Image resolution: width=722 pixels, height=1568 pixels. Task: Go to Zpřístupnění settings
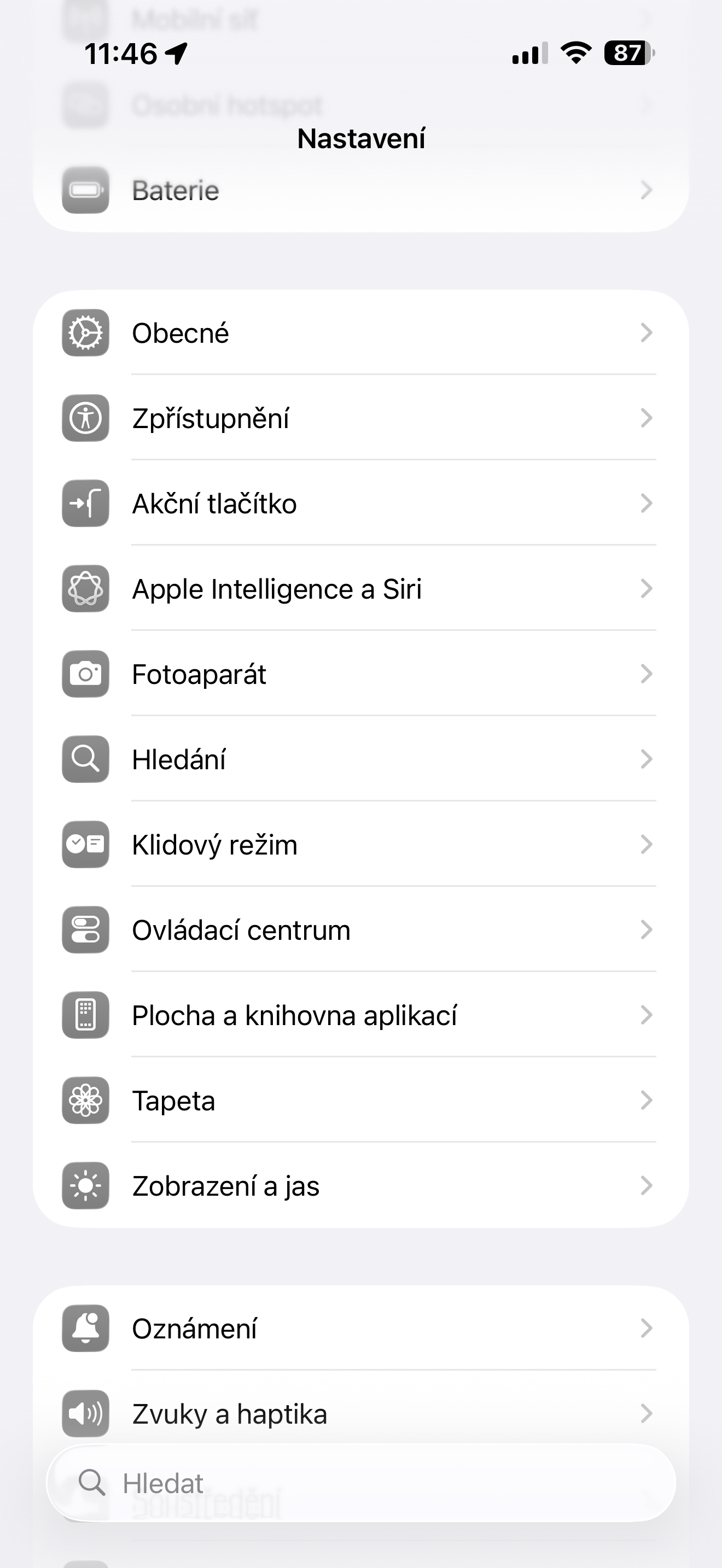pyautogui.click(x=359, y=418)
